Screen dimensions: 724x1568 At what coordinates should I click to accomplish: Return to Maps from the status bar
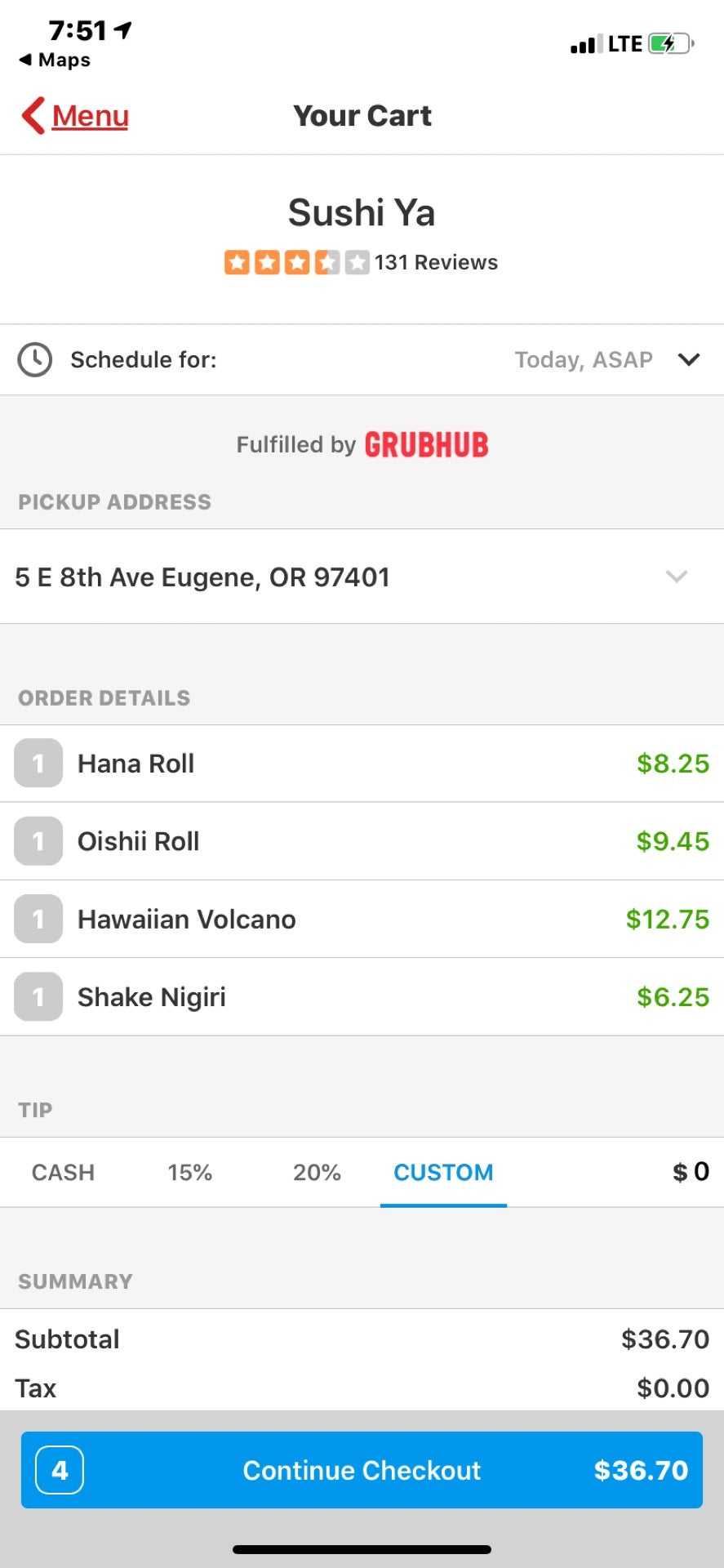55,60
